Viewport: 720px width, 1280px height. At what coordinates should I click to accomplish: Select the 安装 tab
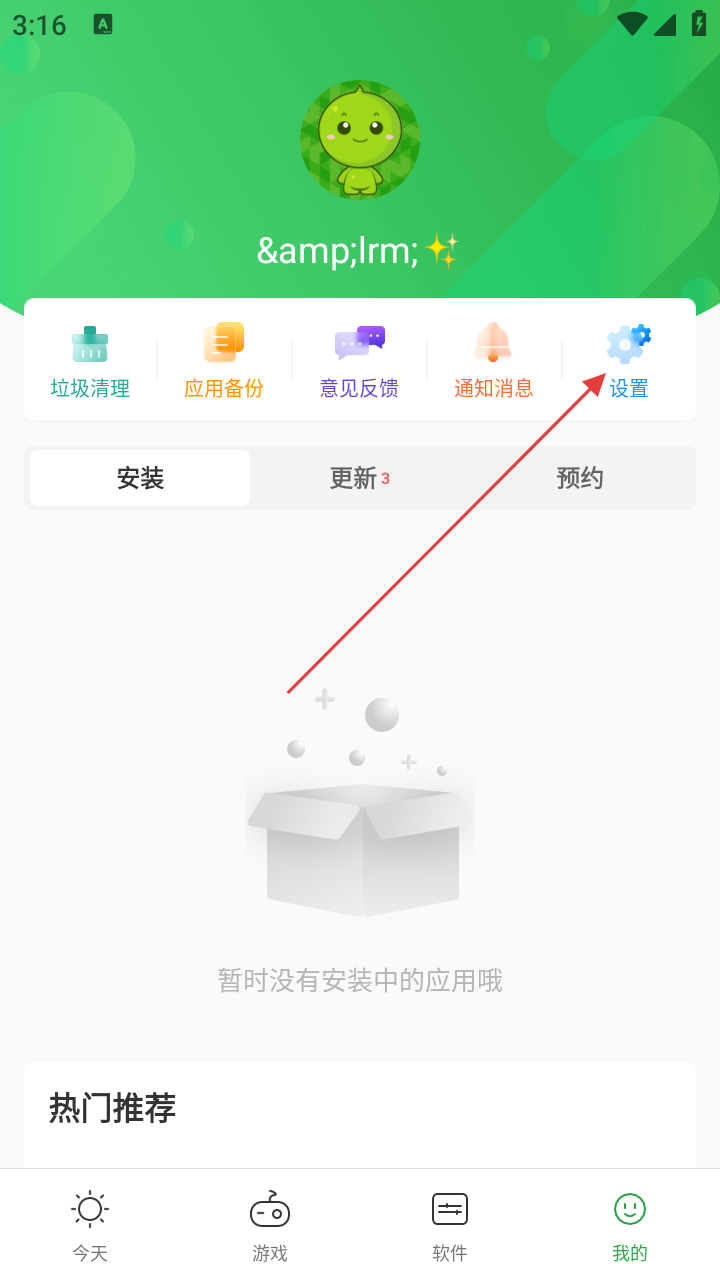(x=140, y=478)
